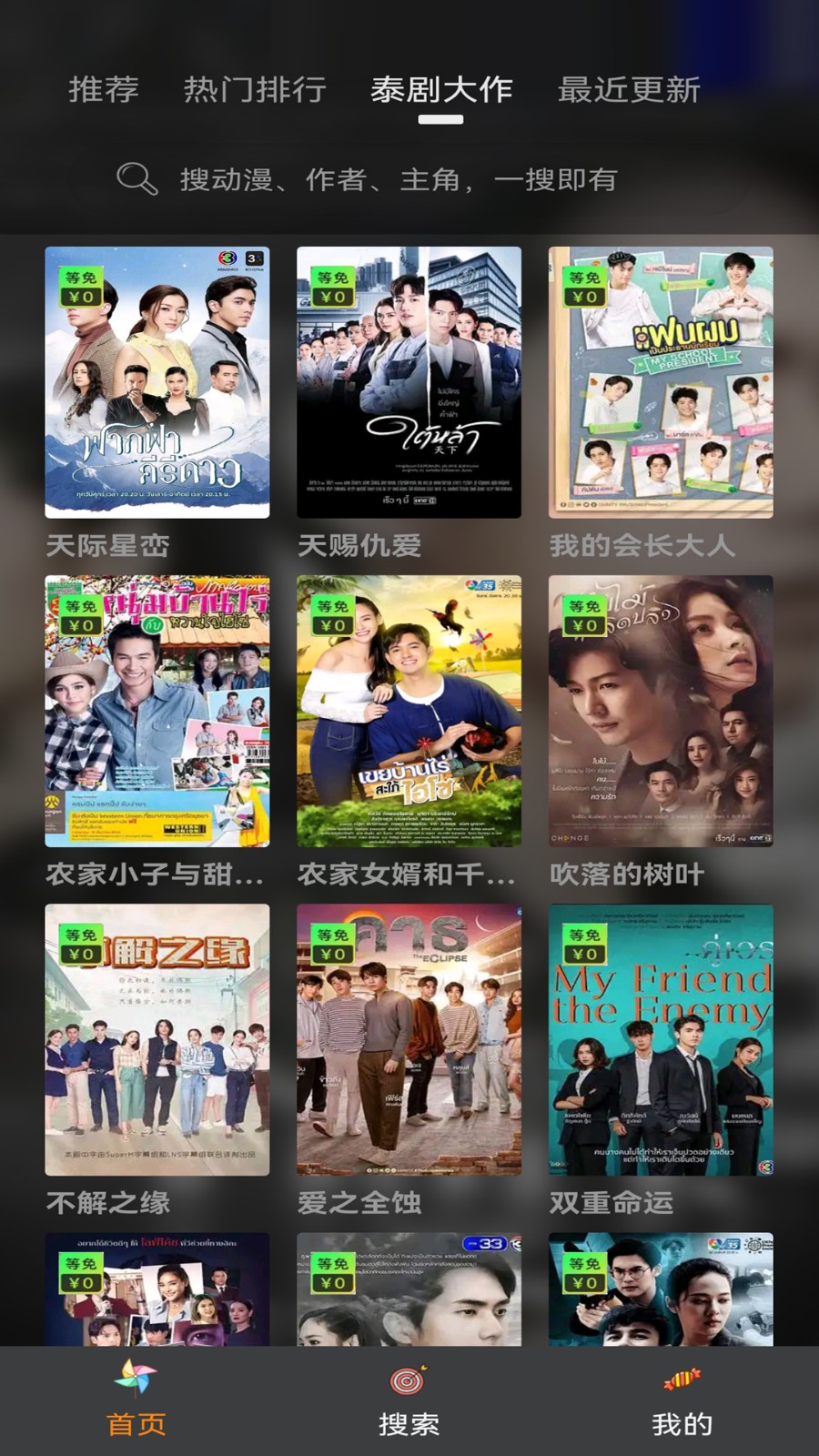Go to the 搜索 bottom tab
Screen dimensions: 819x1456
click(x=409, y=1401)
